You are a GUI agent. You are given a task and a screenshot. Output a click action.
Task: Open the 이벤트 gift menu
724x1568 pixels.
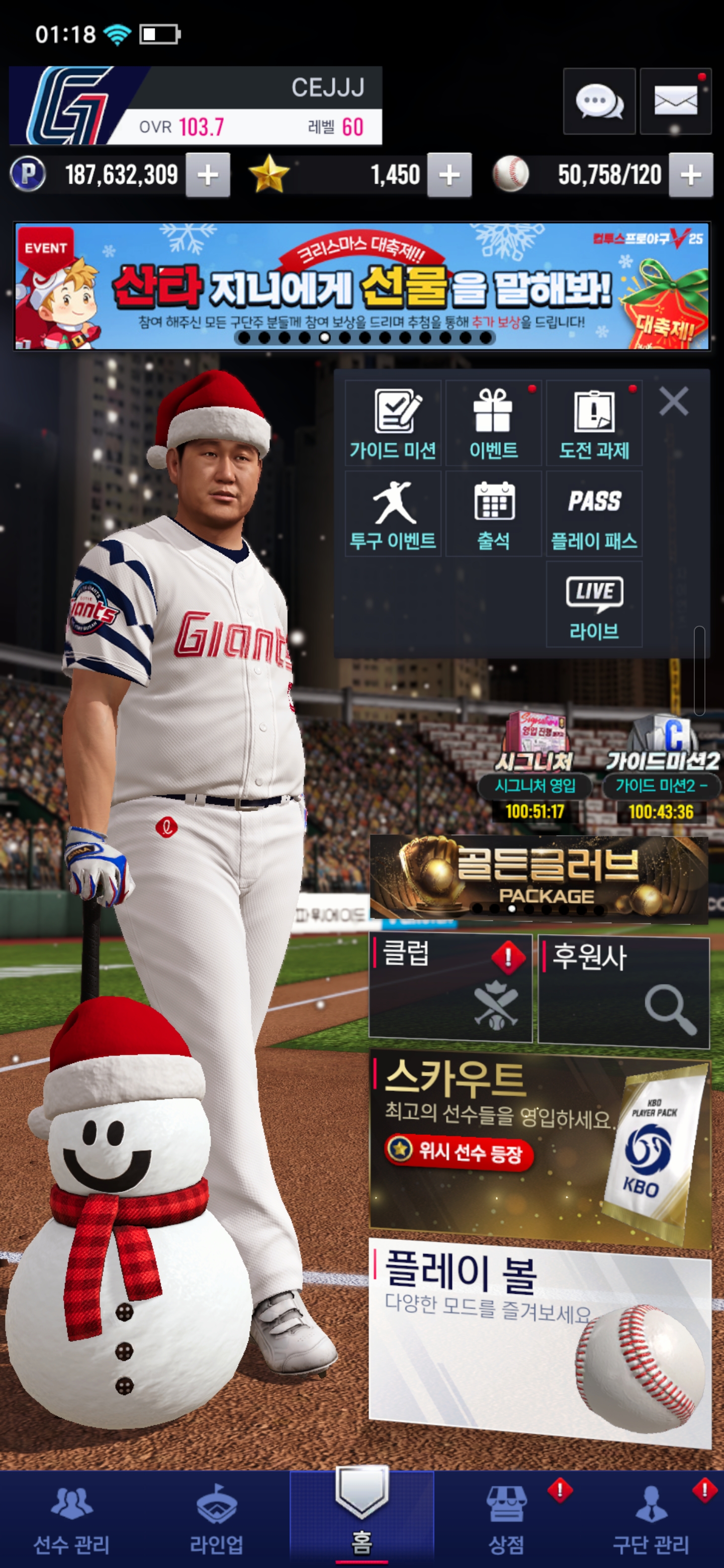pyautogui.click(x=493, y=424)
